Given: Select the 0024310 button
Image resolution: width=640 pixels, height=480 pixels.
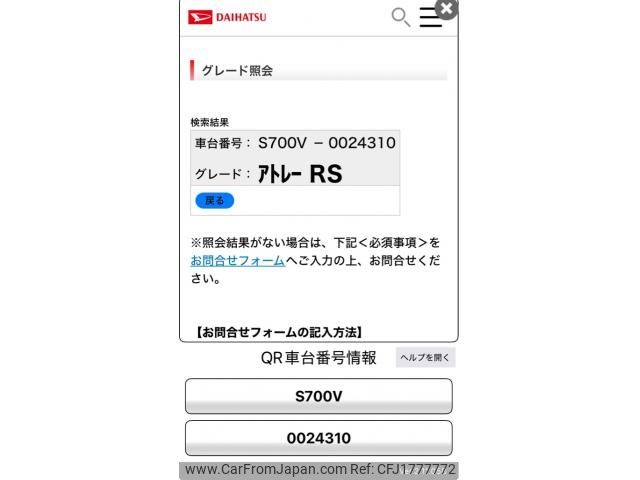Looking at the screenshot, I should pos(318,438).
